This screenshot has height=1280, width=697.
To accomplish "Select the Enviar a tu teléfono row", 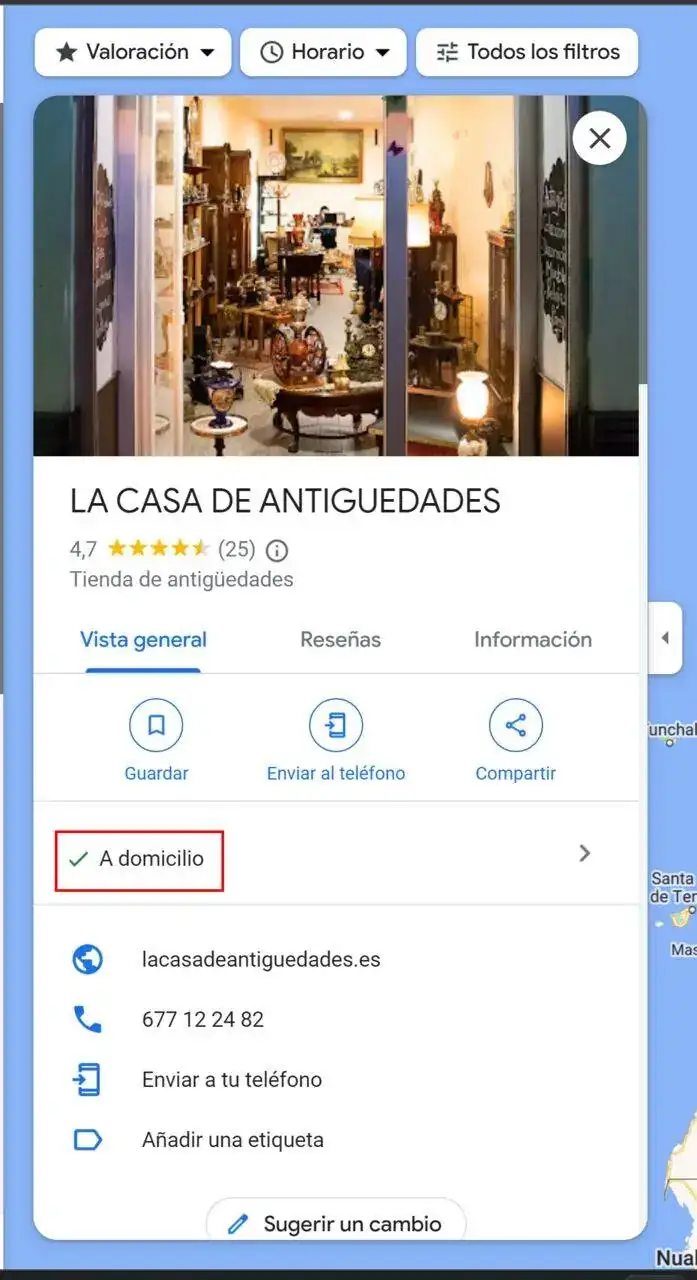I will (232, 1080).
